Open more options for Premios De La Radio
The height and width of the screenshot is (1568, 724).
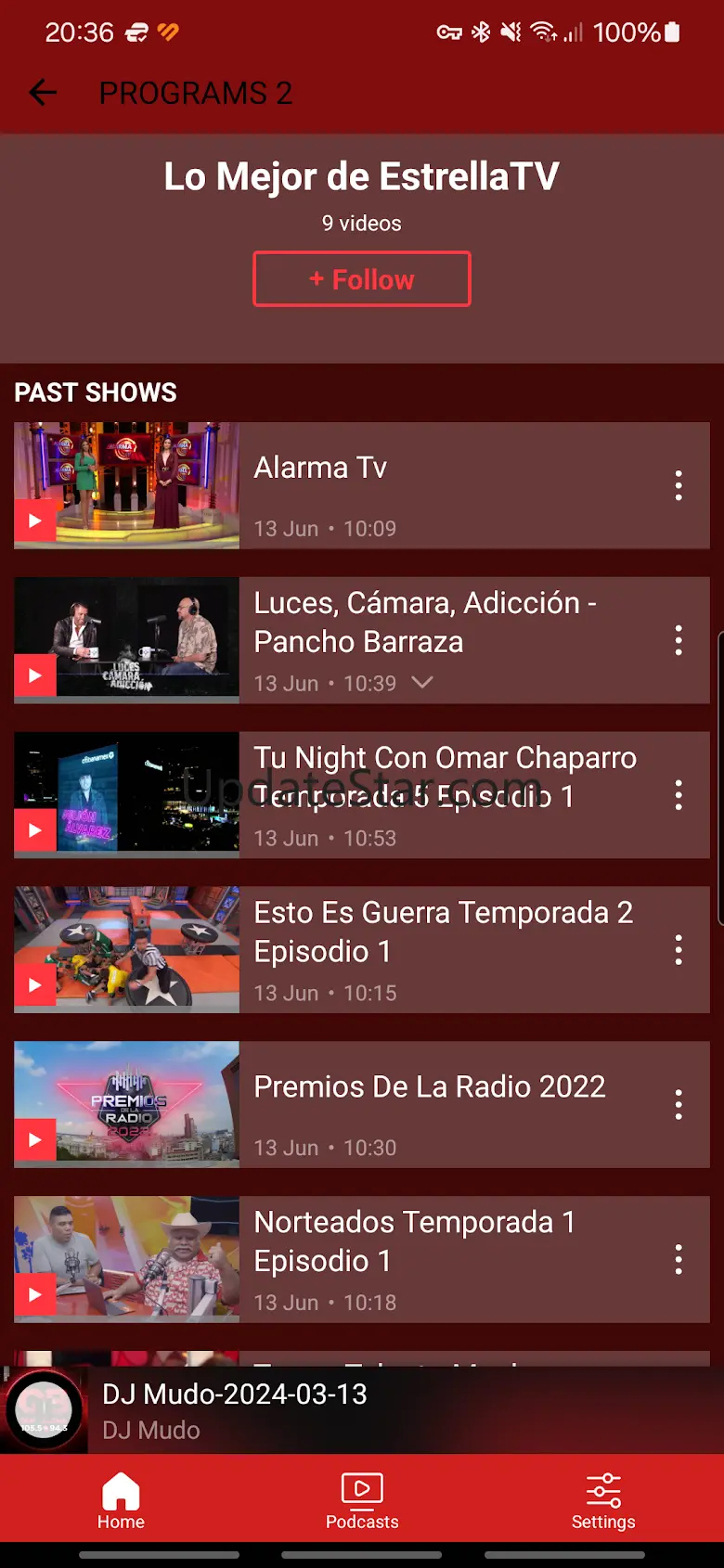pos(679,1104)
